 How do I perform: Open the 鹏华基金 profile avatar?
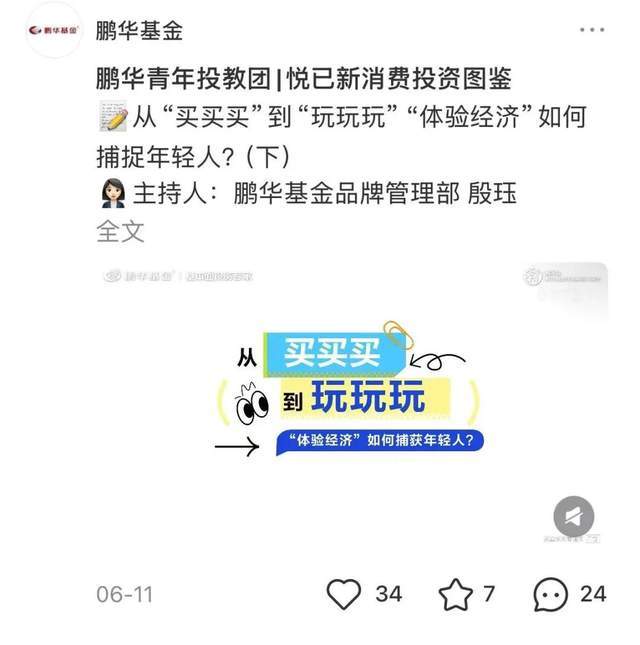click(53, 31)
